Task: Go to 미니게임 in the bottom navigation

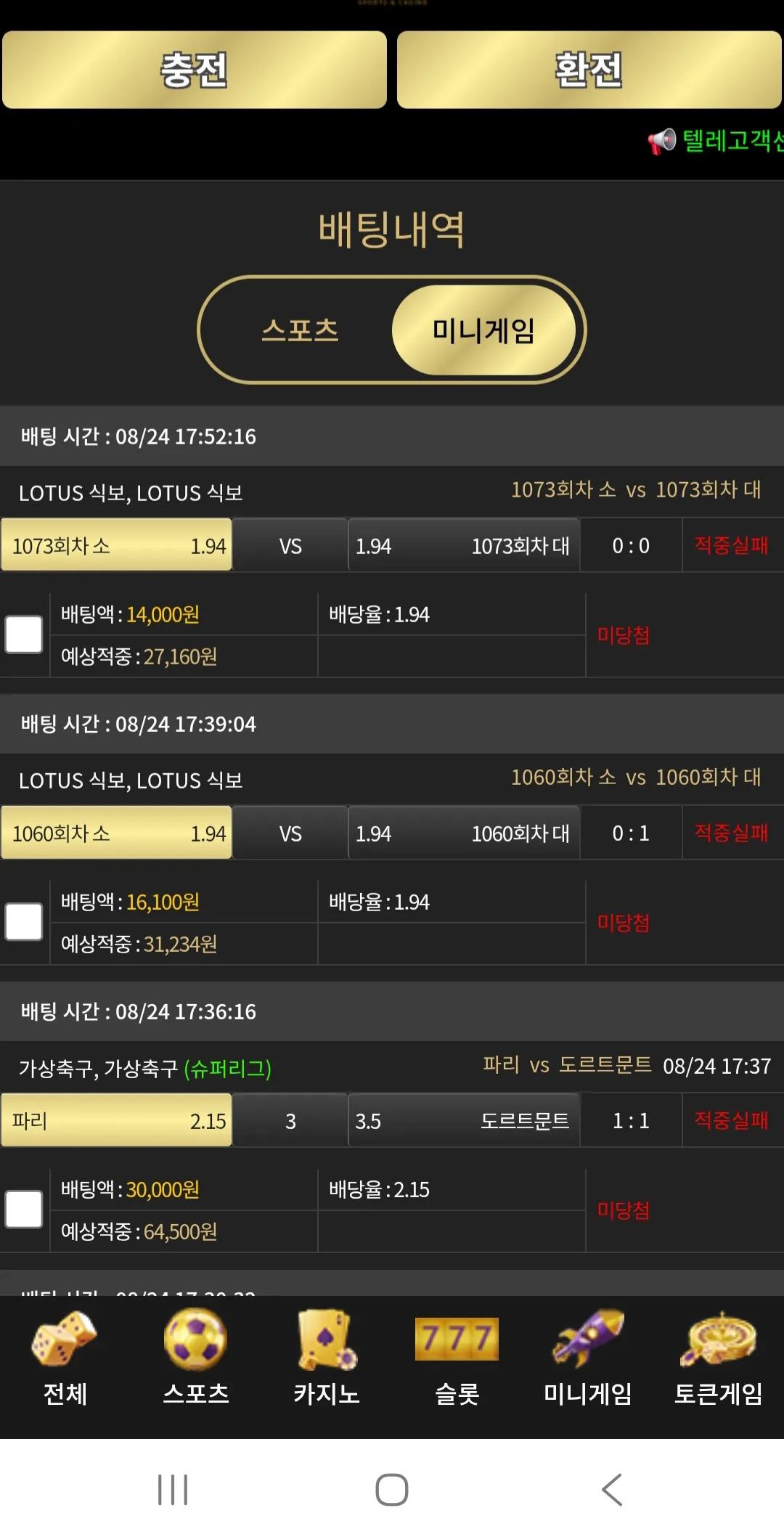Action: point(588,1359)
